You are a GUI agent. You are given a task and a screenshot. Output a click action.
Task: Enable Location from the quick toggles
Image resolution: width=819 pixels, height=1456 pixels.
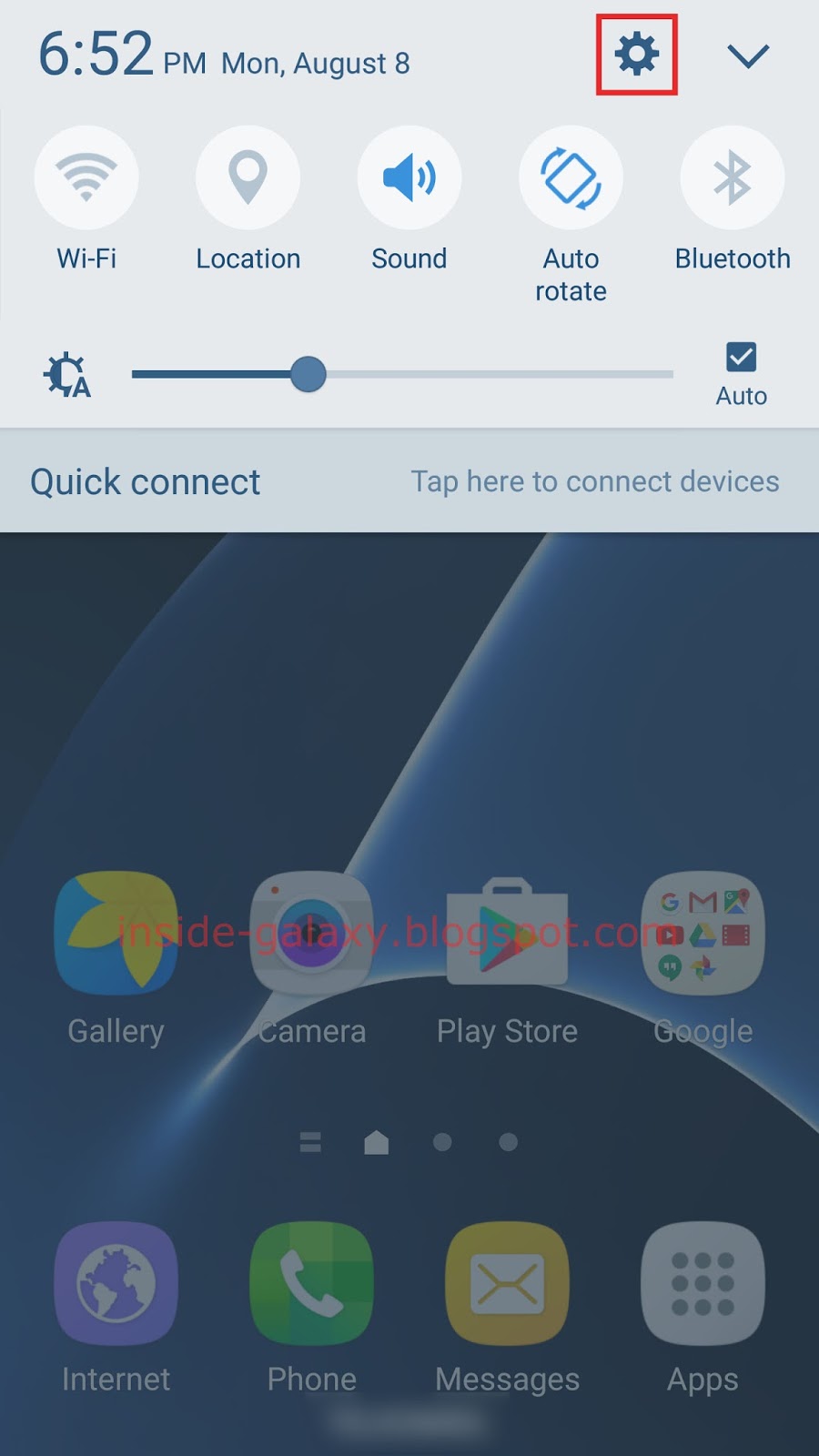click(x=248, y=177)
